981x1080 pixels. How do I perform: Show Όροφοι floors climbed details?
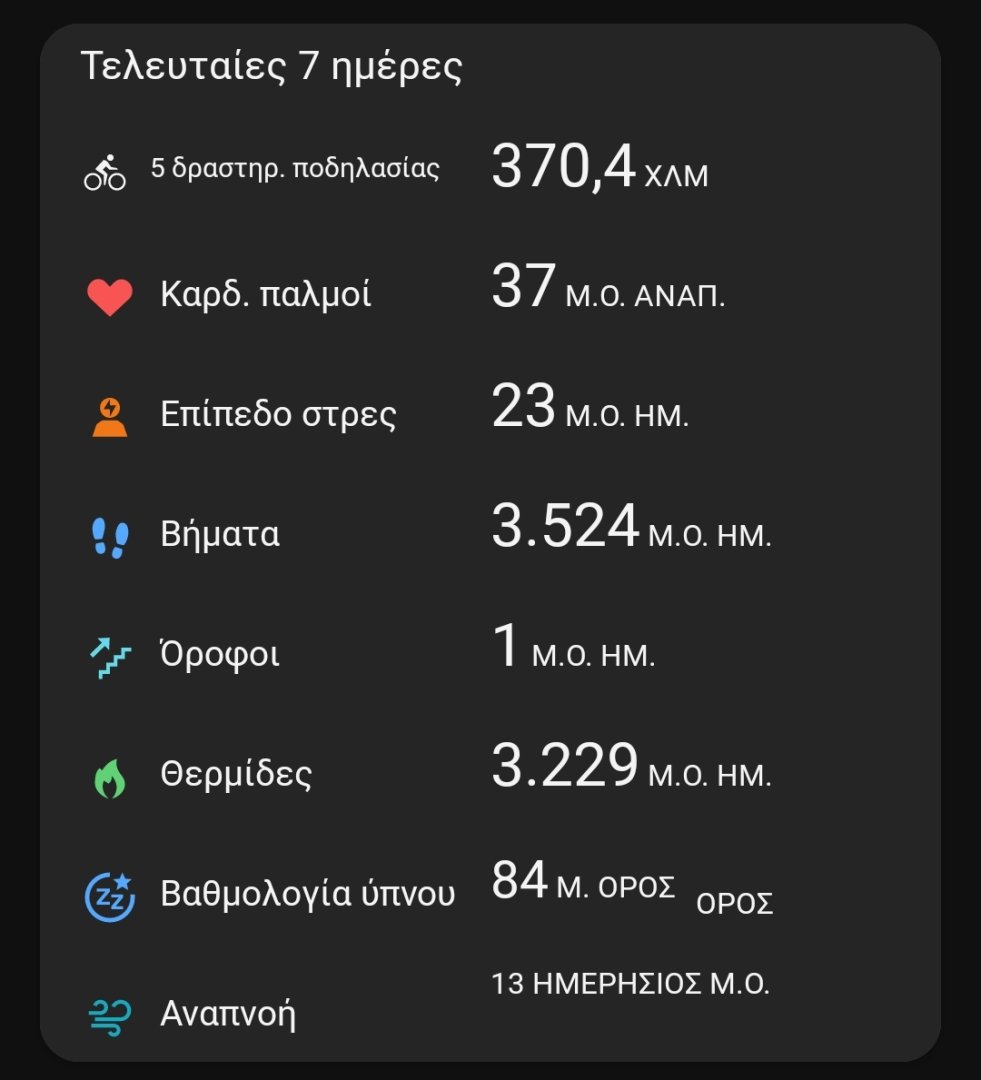click(220, 654)
